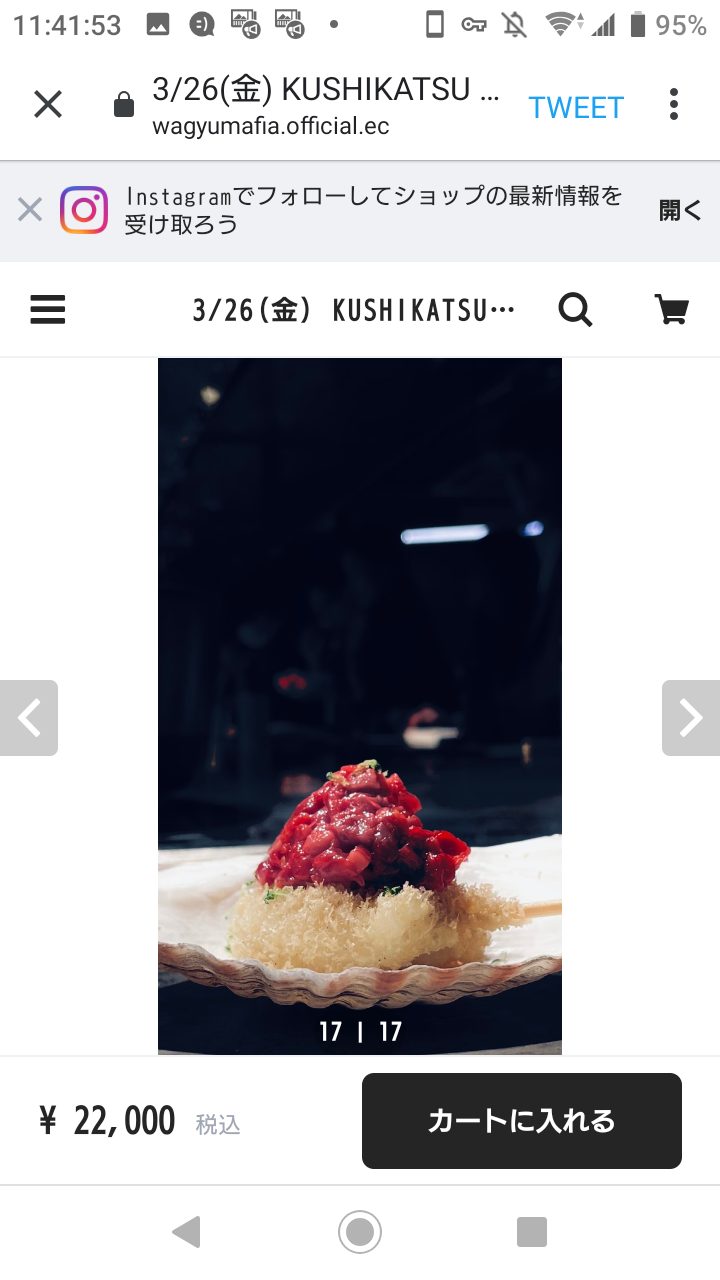Viewport: 720px width, 1280px height.
Task: Add item to cart with カートに入れる
Action: pos(522,1121)
